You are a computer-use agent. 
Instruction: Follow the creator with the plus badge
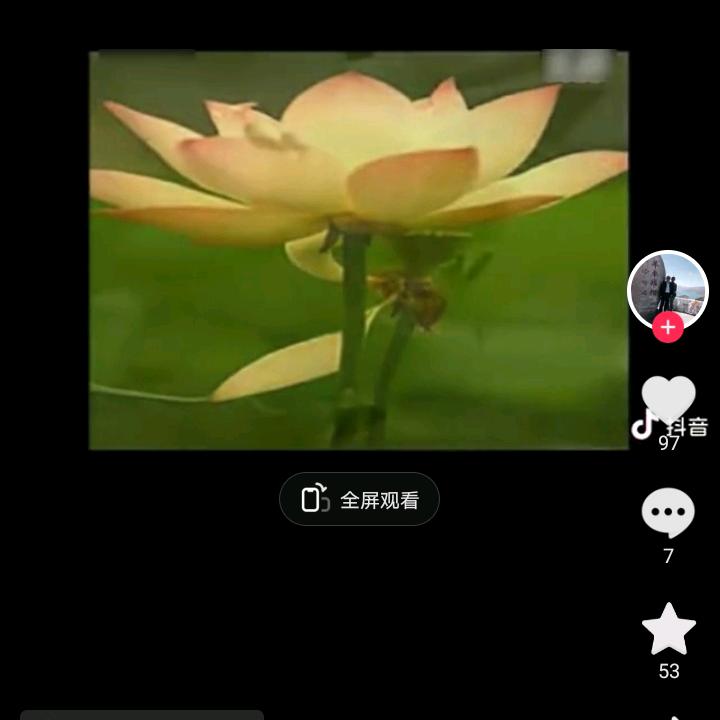[x=668, y=327]
